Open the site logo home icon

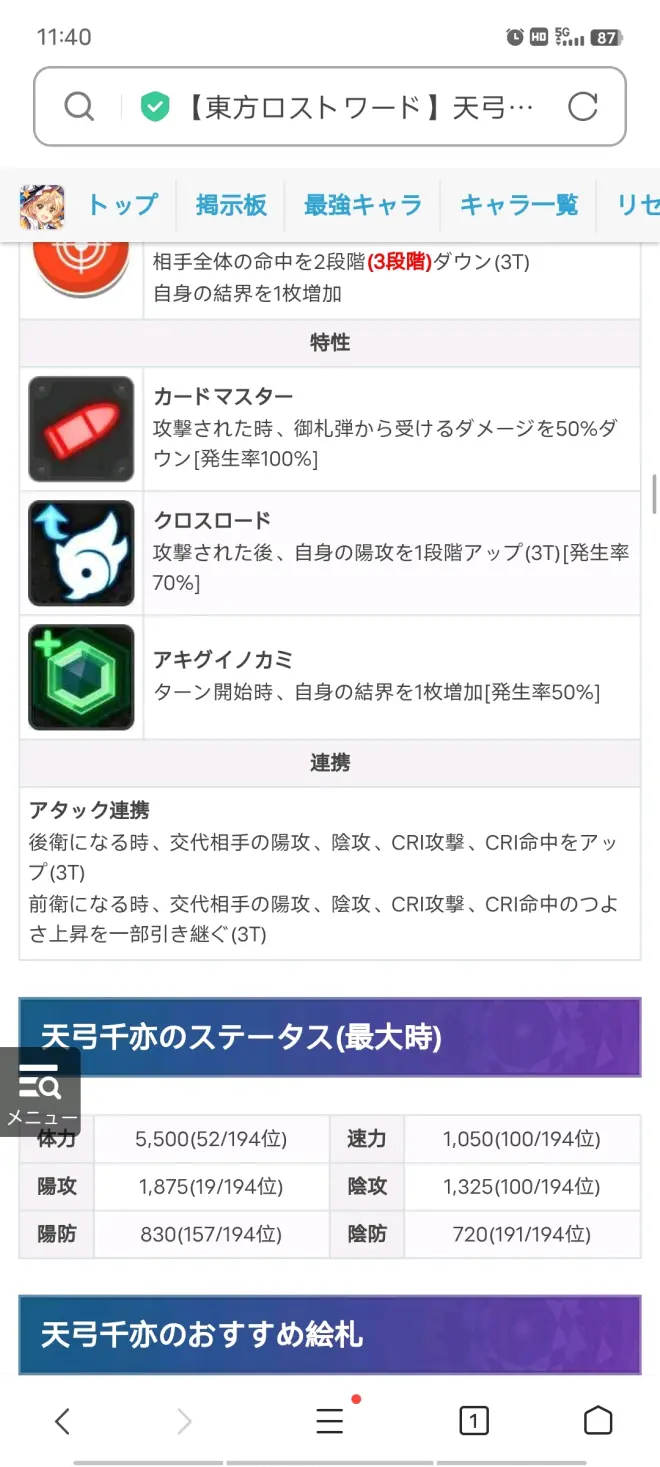[42, 206]
